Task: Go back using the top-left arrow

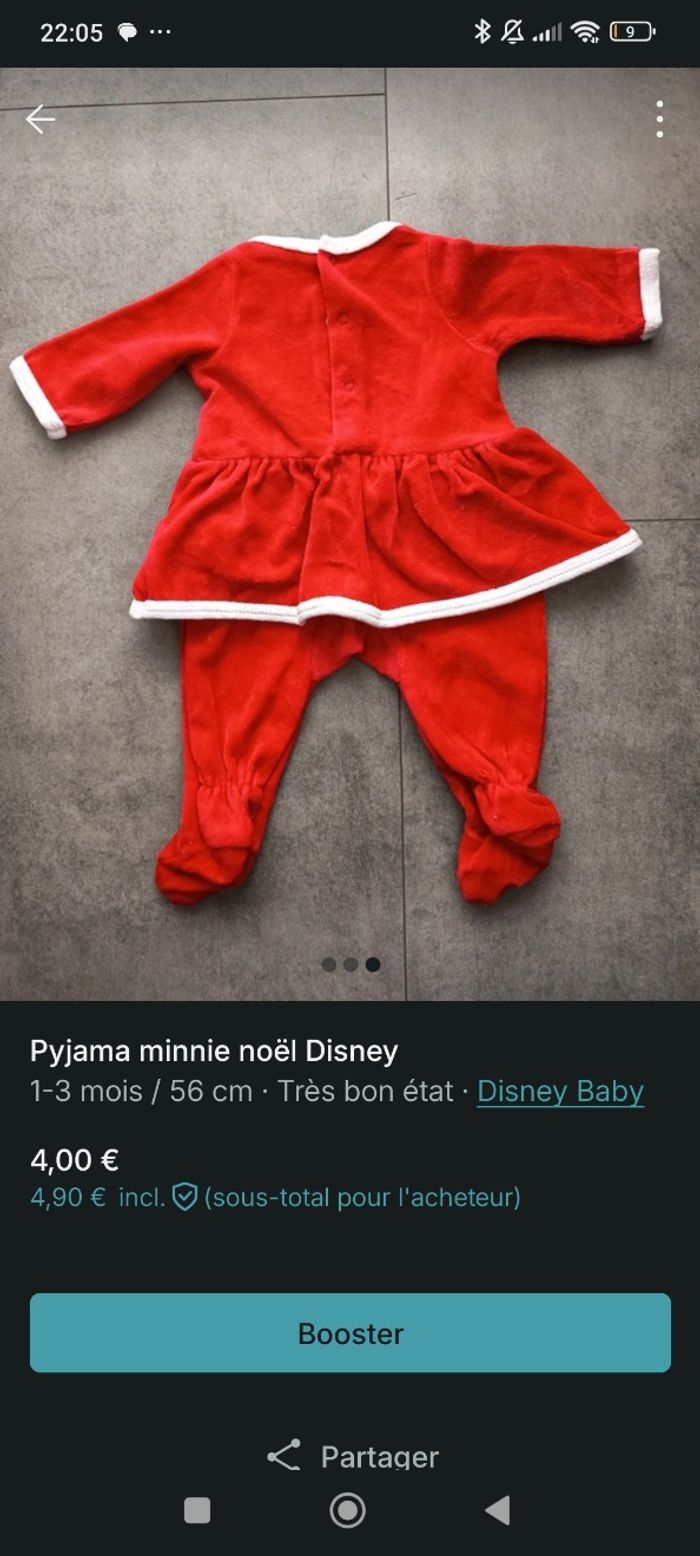Action: [40, 119]
